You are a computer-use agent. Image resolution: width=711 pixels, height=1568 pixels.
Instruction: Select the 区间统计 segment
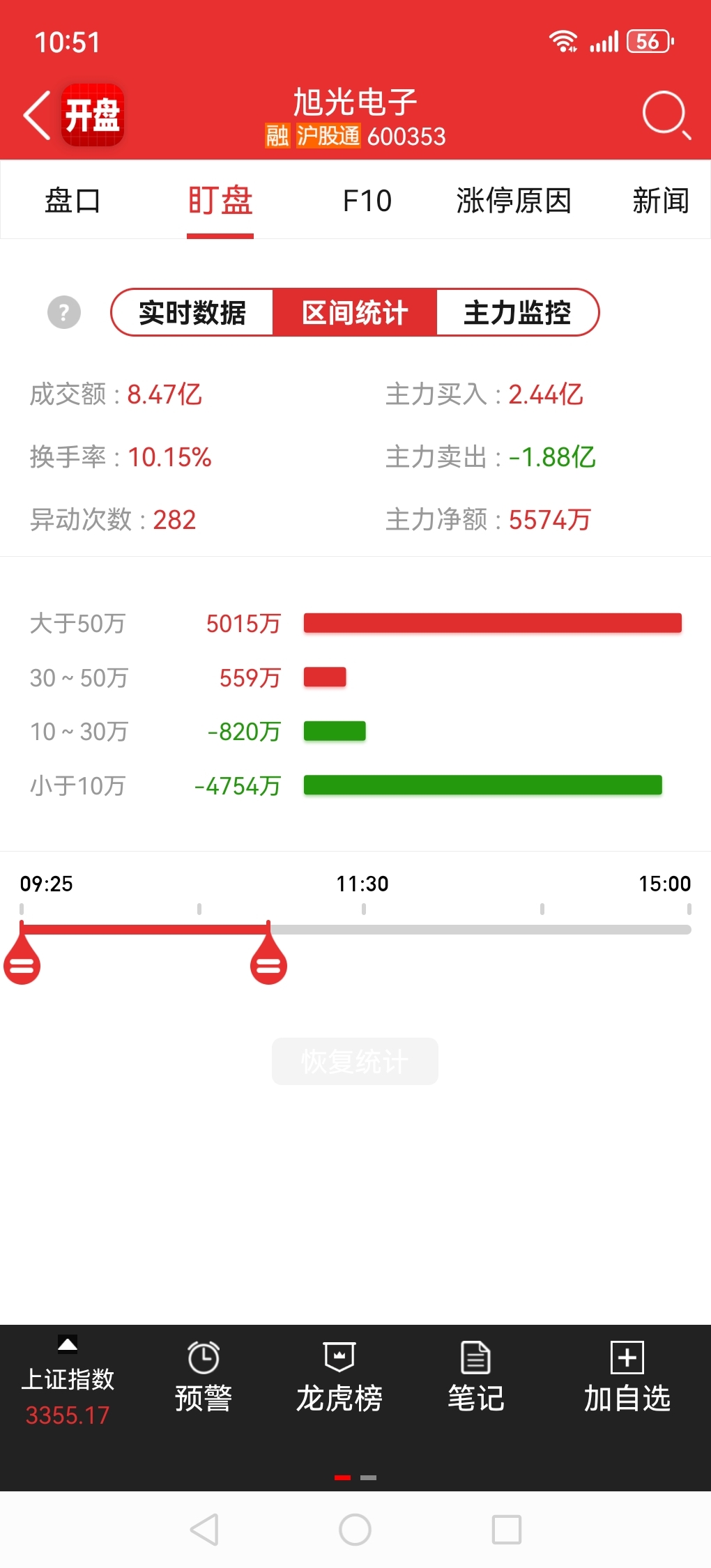(355, 312)
